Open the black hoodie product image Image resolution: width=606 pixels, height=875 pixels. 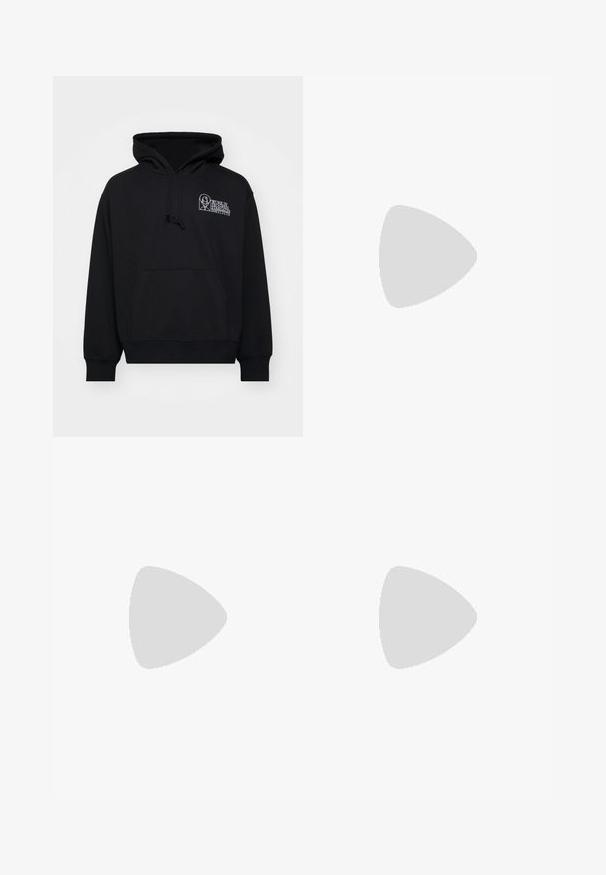(x=177, y=257)
